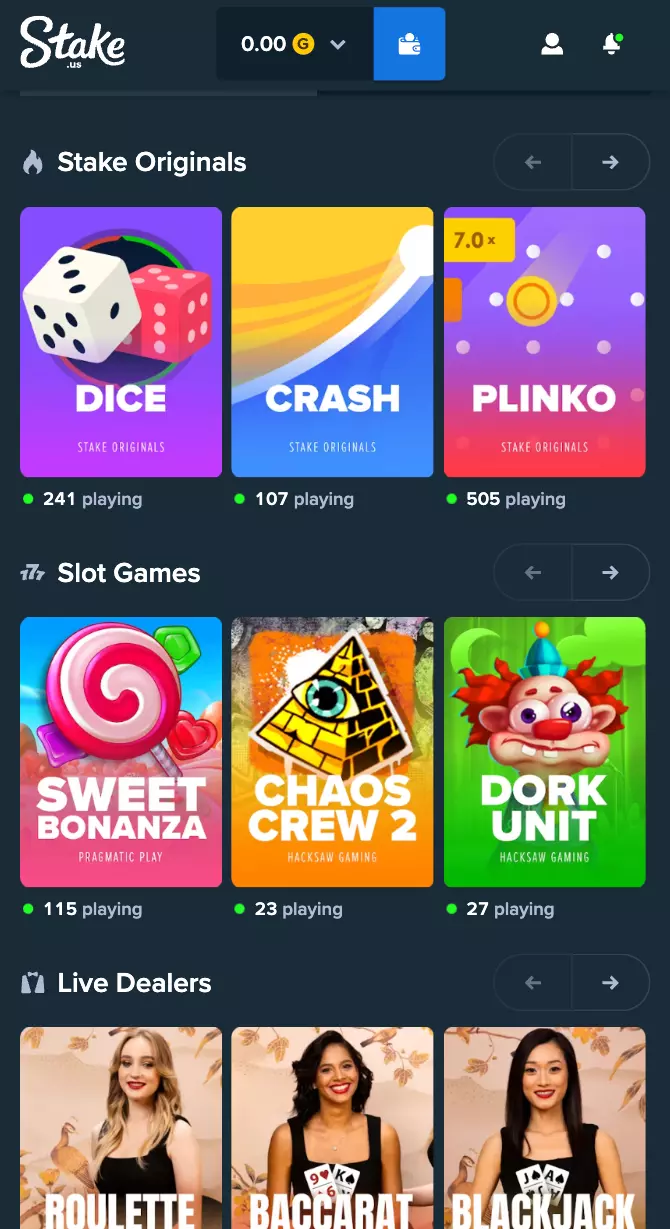Go to the Stake home logo
This screenshot has width=670, height=1229.
72,43
